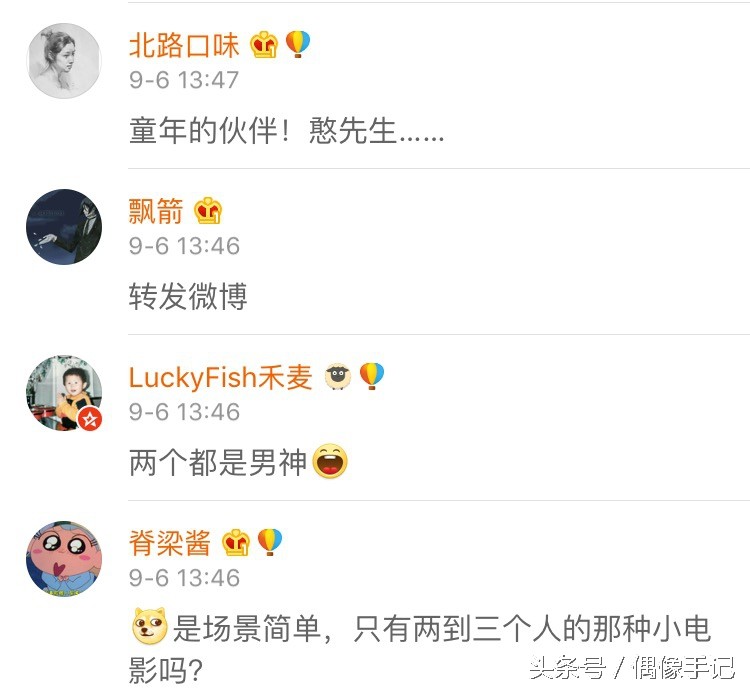Viewport: 750px width, 689px height.
Task: Tap the username 脊梁酱
Action: click(170, 543)
